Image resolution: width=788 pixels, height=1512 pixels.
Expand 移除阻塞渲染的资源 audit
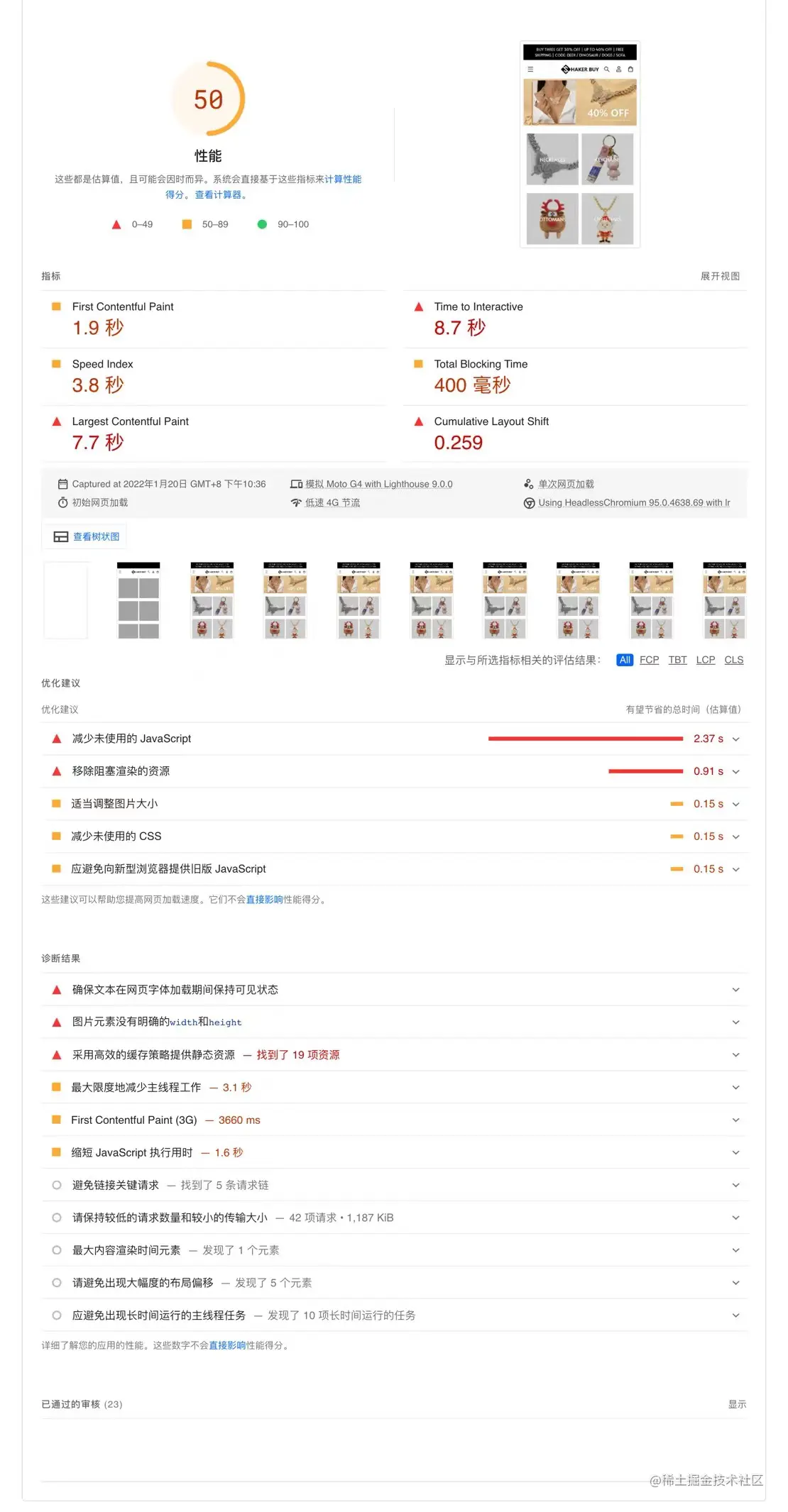(735, 772)
